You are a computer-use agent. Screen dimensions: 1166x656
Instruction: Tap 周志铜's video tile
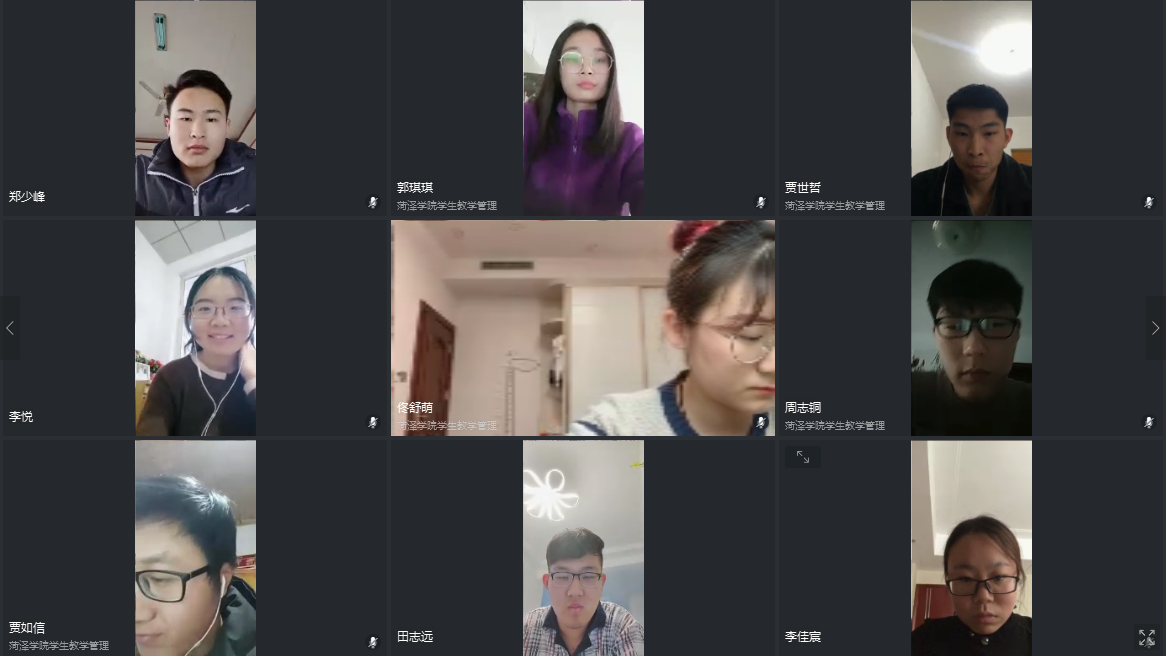[x=970, y=328]
